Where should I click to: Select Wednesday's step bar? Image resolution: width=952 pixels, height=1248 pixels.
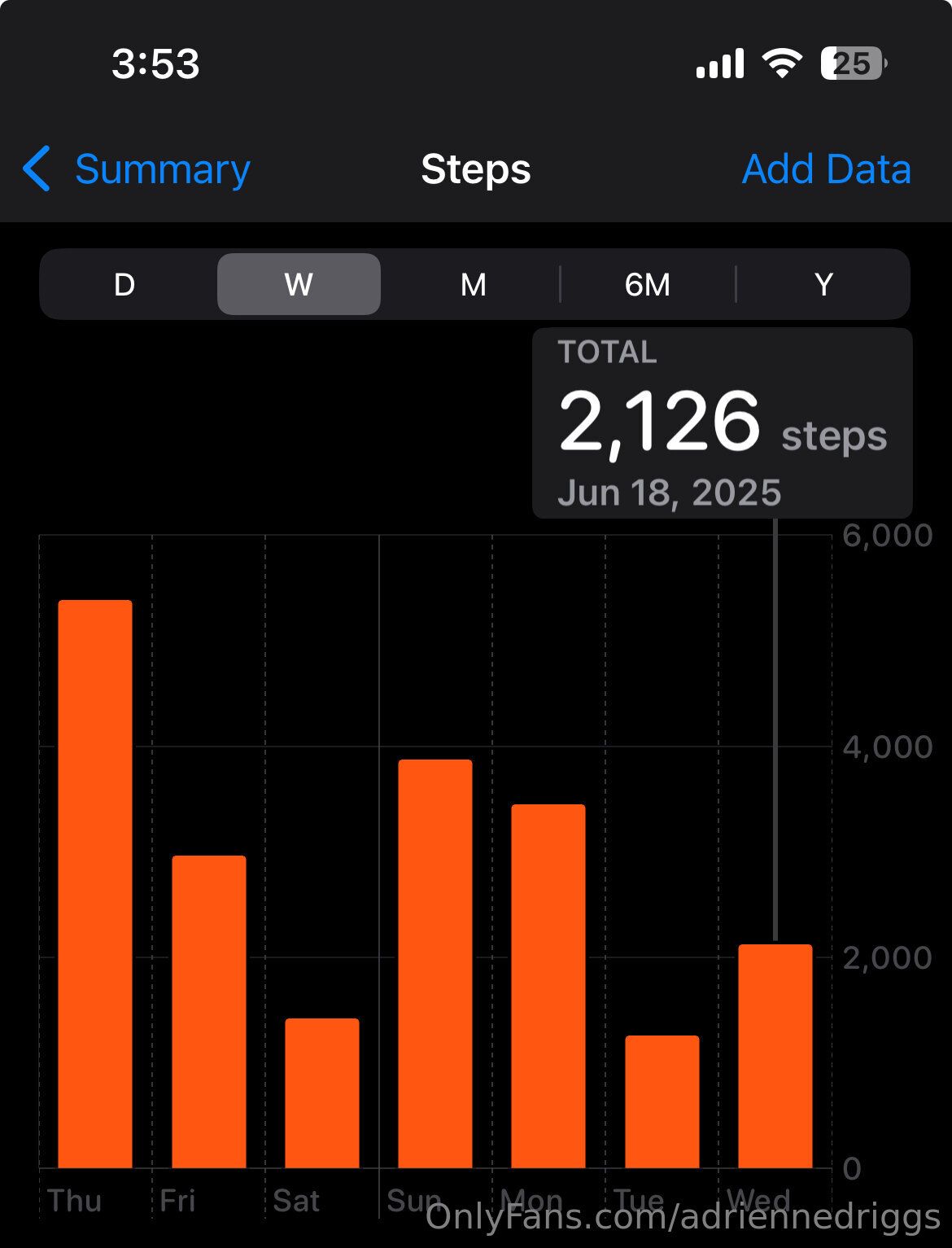[775, 1056]
